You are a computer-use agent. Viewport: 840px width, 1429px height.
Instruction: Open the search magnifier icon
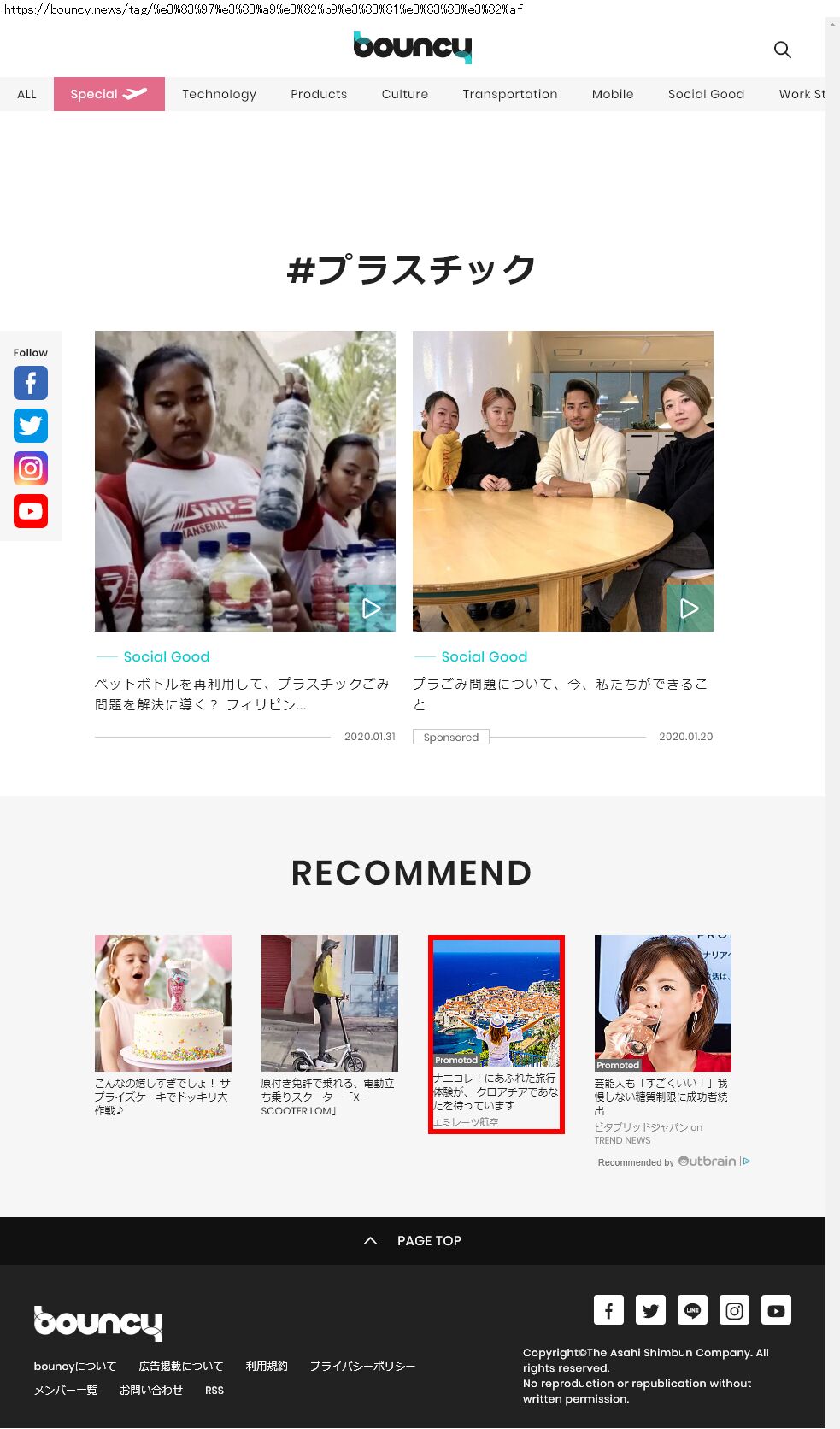(782, 50)
